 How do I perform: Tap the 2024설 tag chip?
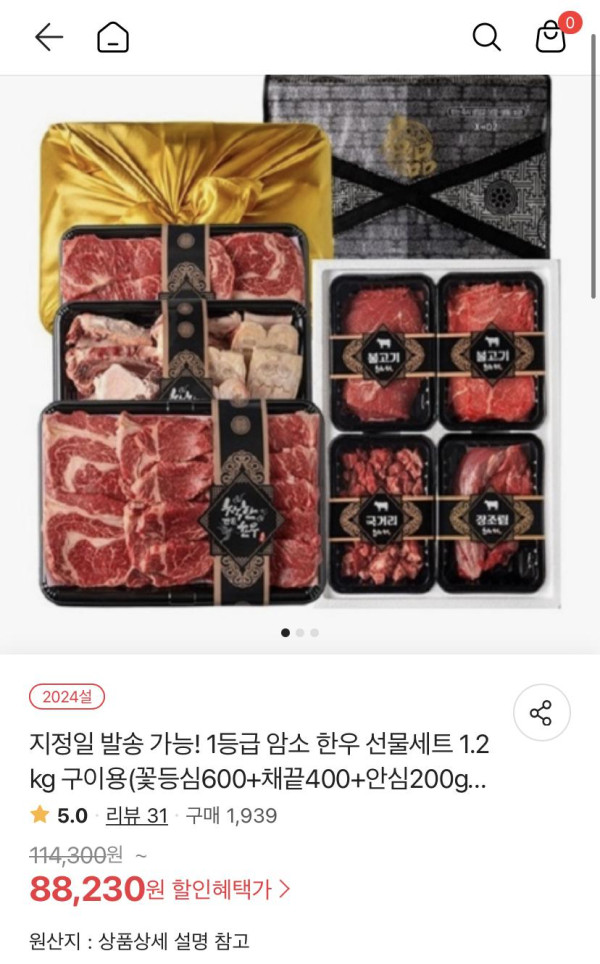coord(67,697)
